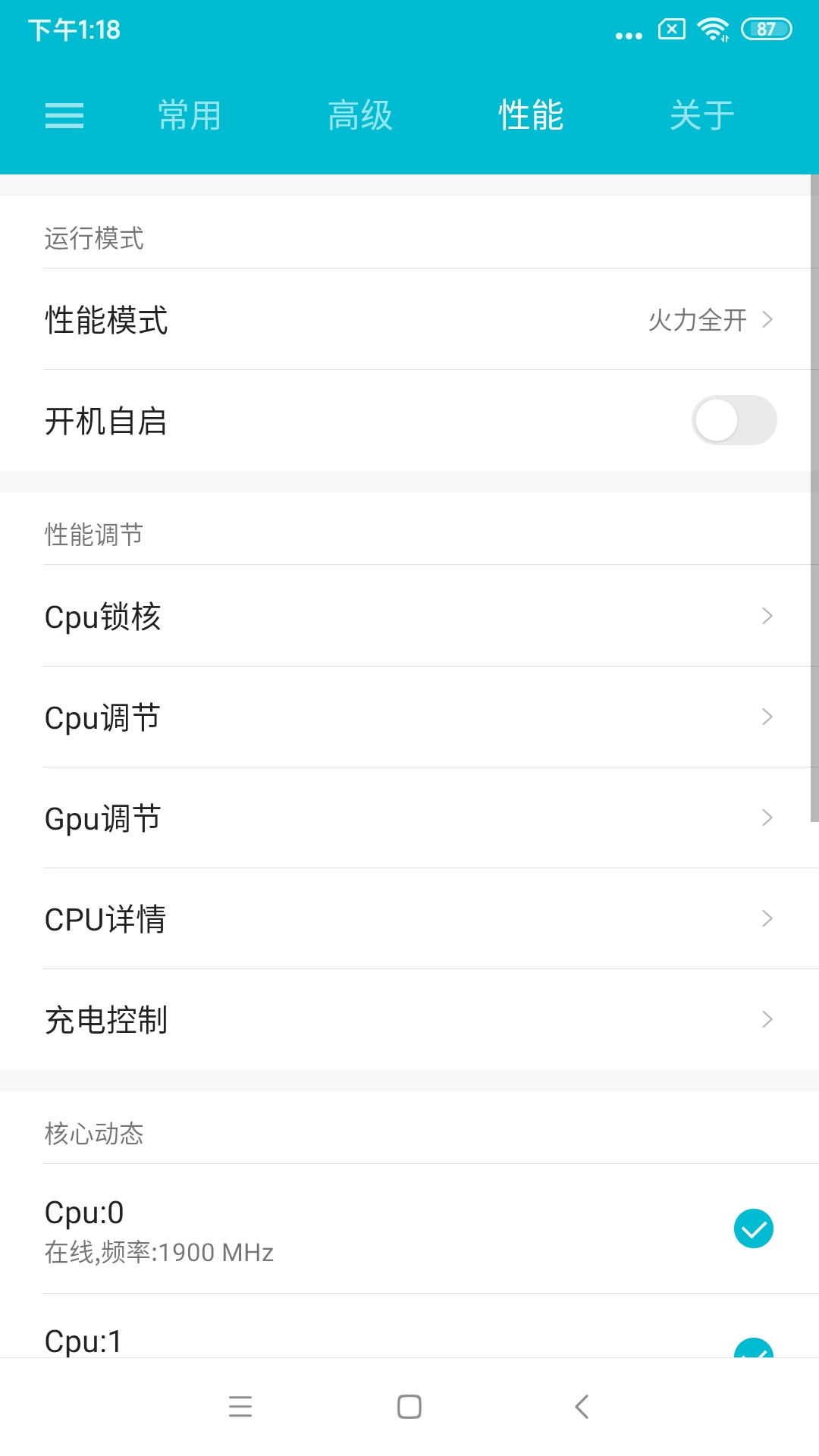Switch to the 高级 tab
Viewport: 819px width, 1456px height.
360,115
